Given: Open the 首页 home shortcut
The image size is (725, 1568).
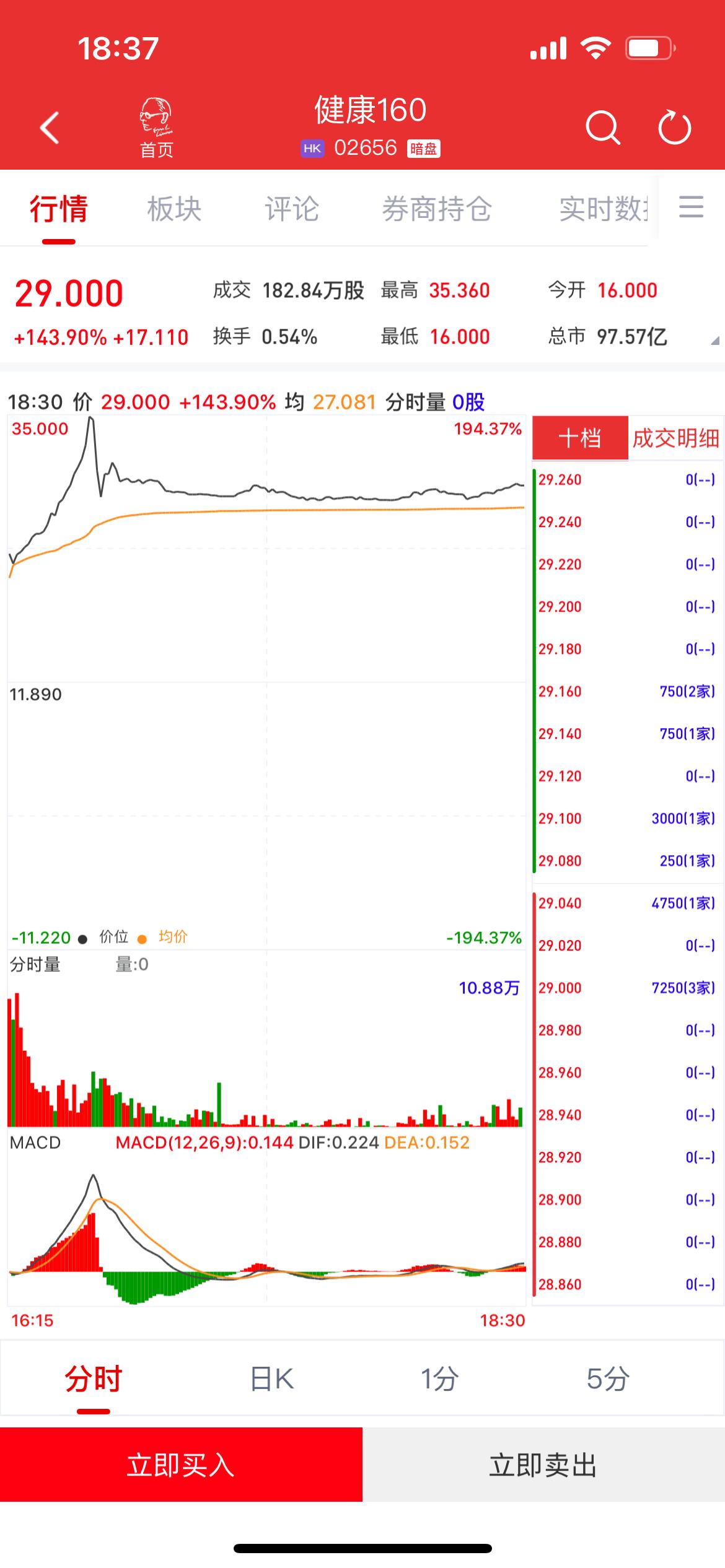Looking at the screenshot, I should (x=156, y=128).
